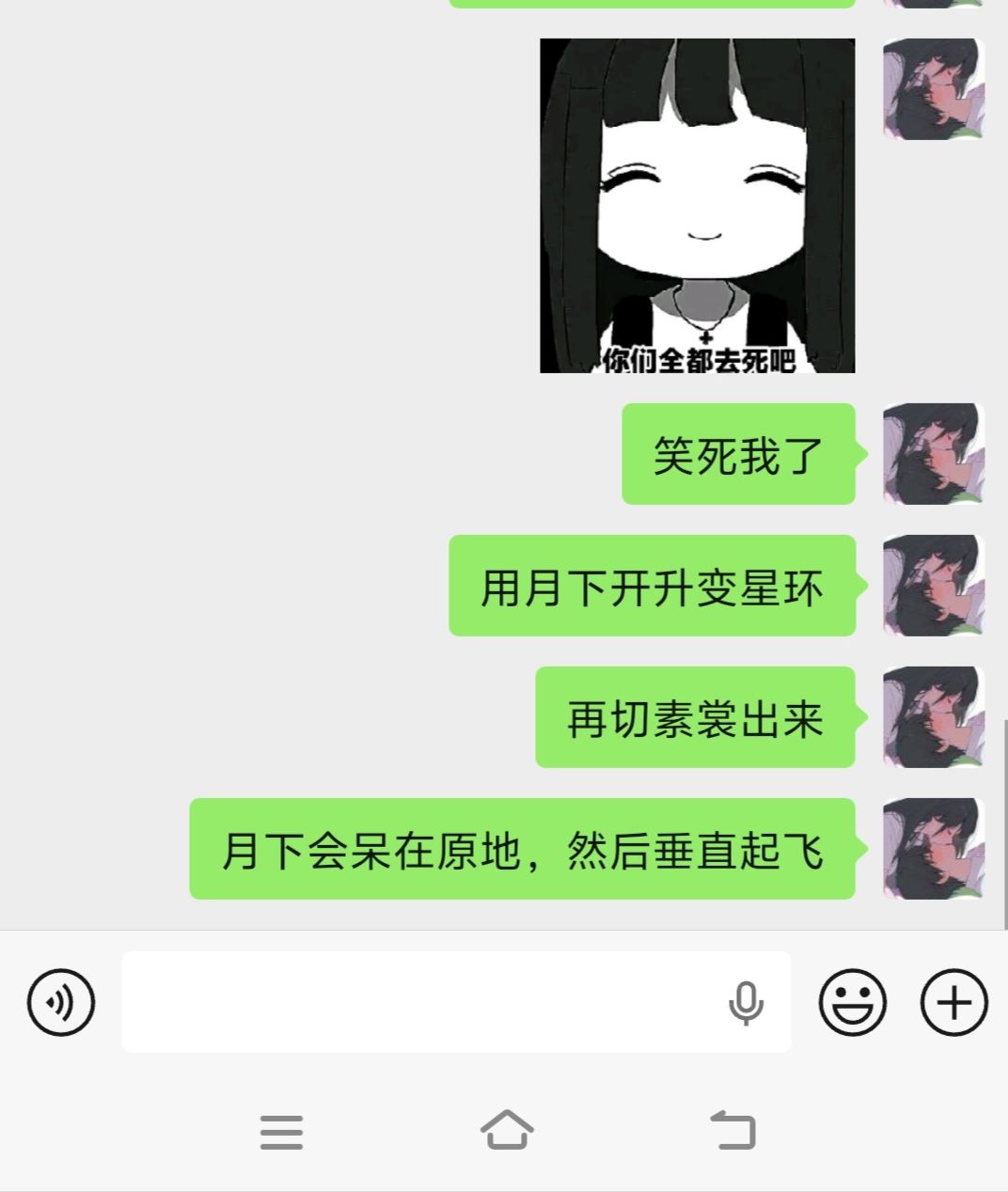This screenshot has height=1192, width=1008.
Task: Tap the '月下会呆在原地，然后垂直起飞' message
Action: 523,847
